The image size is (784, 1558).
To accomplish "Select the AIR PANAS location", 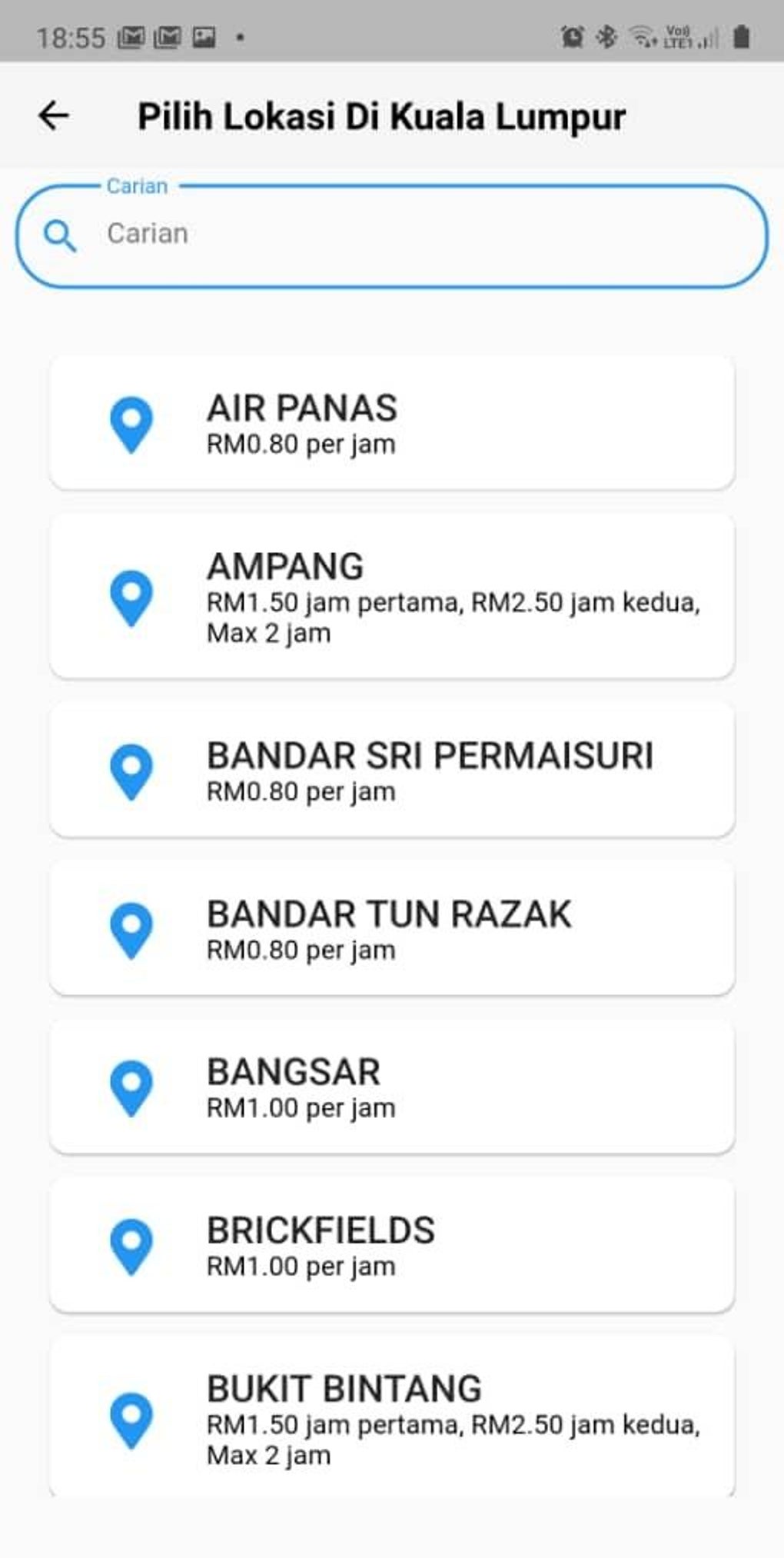I will (392, 423).
